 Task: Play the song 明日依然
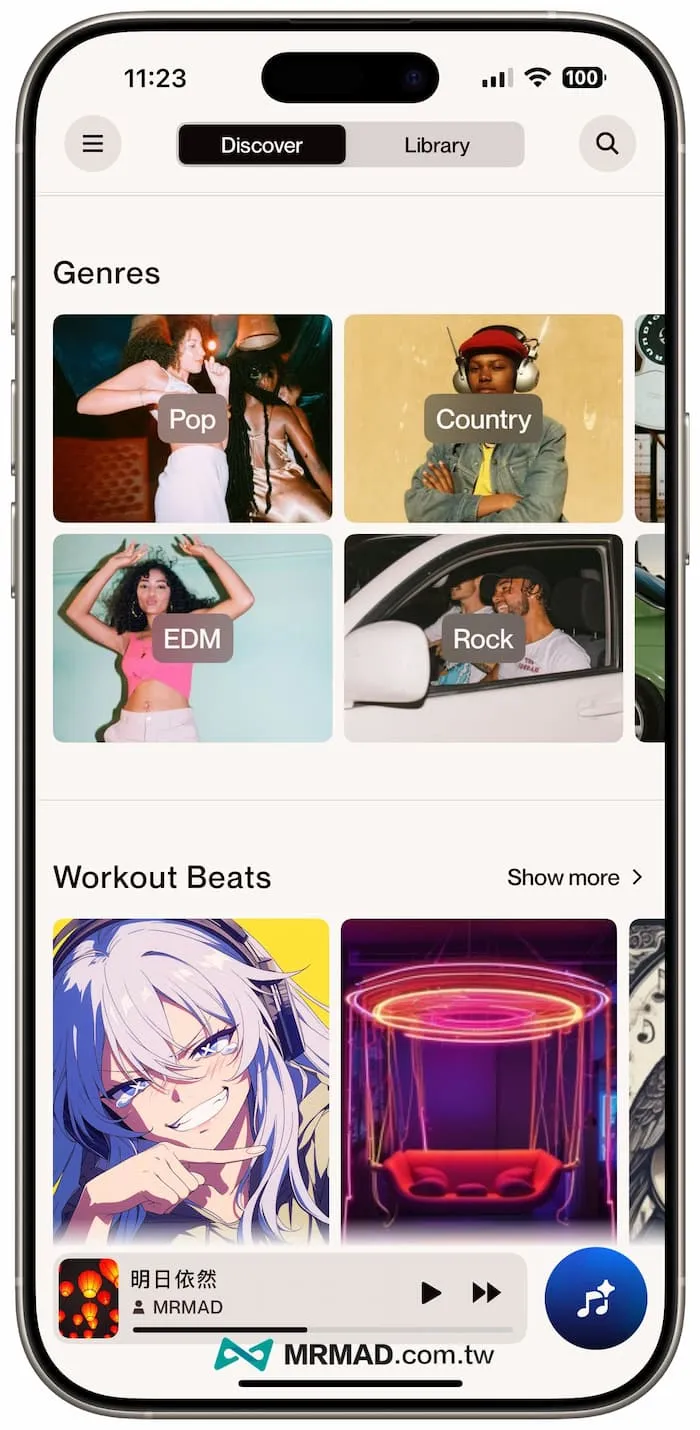[x=431, y=1293]
